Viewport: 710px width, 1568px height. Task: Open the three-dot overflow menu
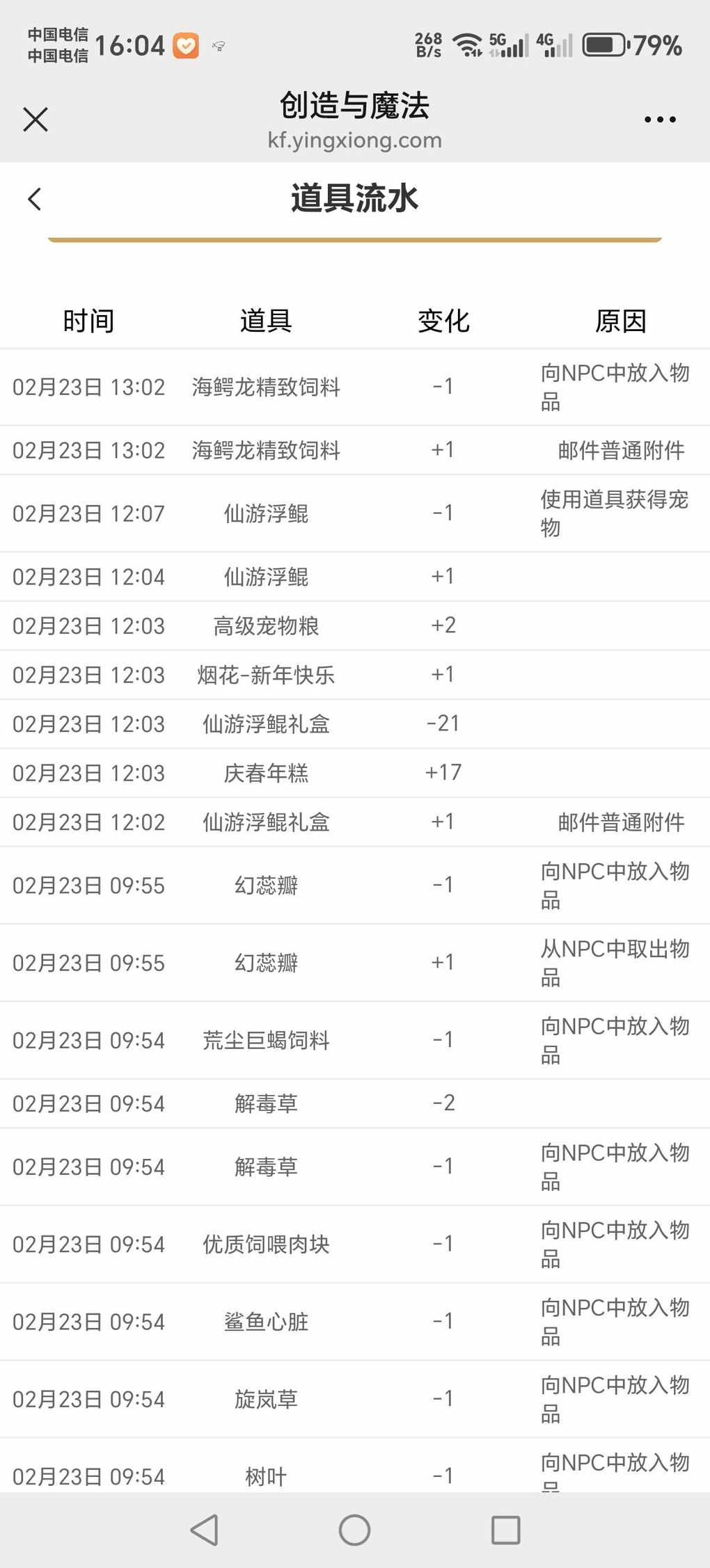(659, 120)
